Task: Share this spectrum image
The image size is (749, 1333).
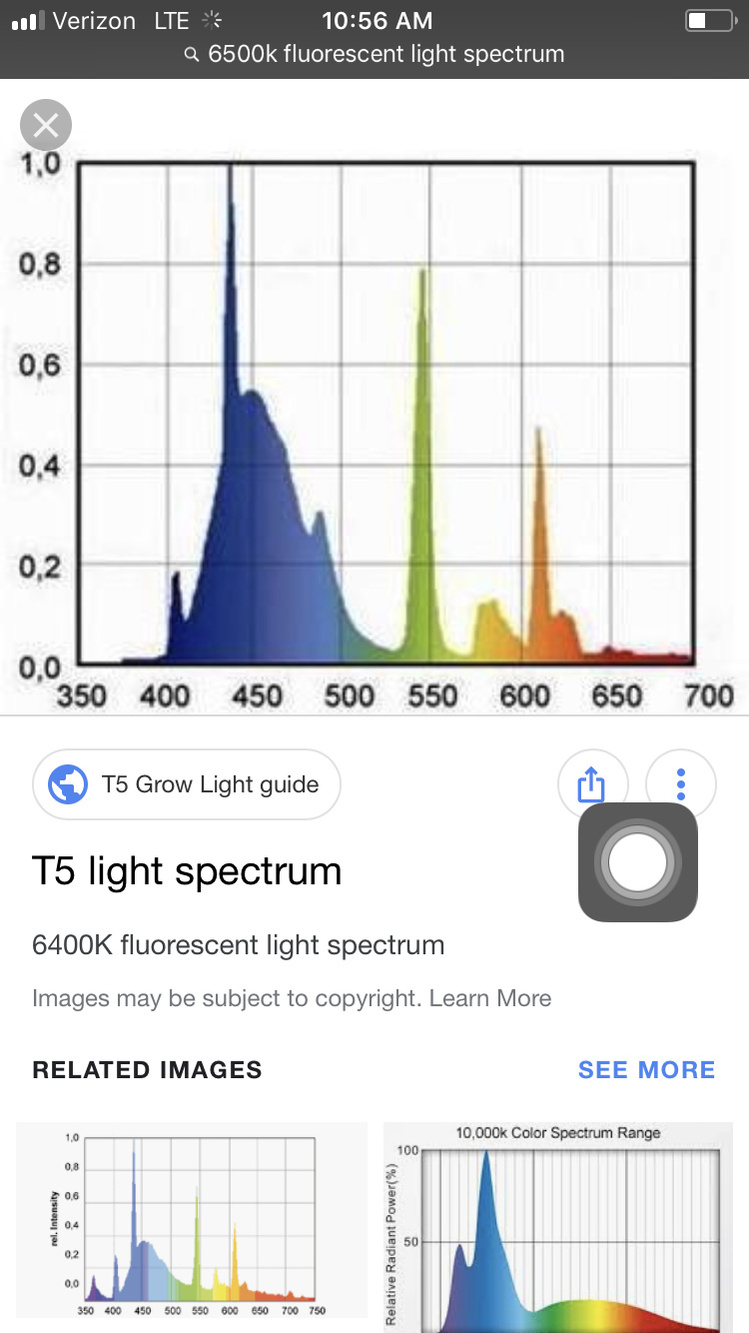Action: click(592, 784)
